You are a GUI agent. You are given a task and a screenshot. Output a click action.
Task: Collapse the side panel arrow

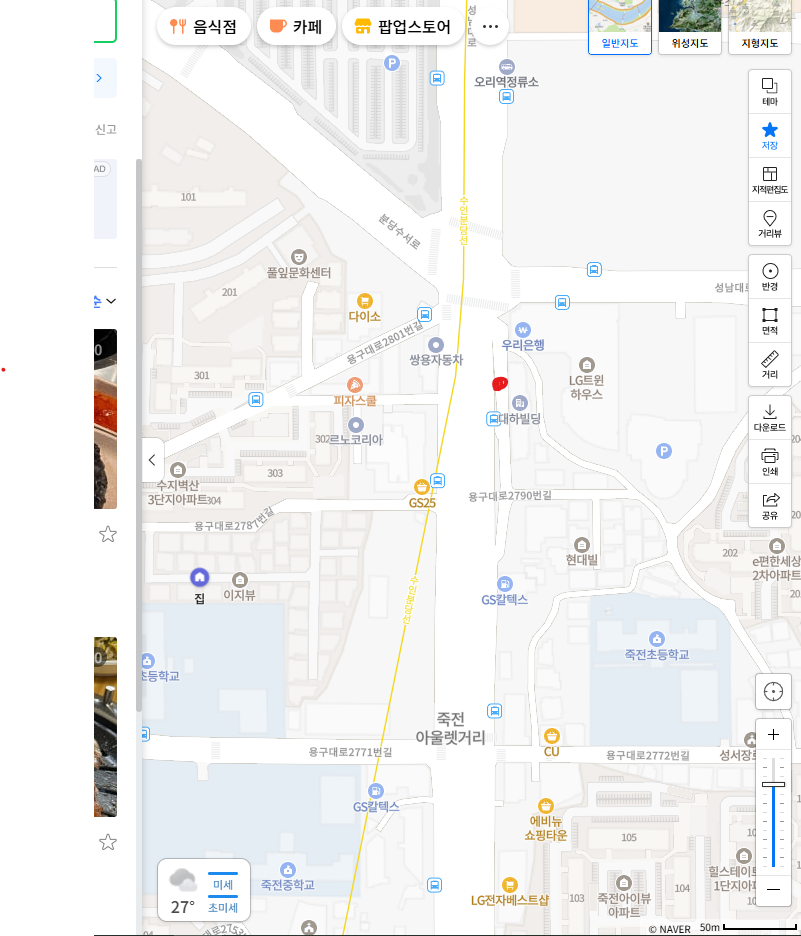pyautogui.click(x=152, y=460)
